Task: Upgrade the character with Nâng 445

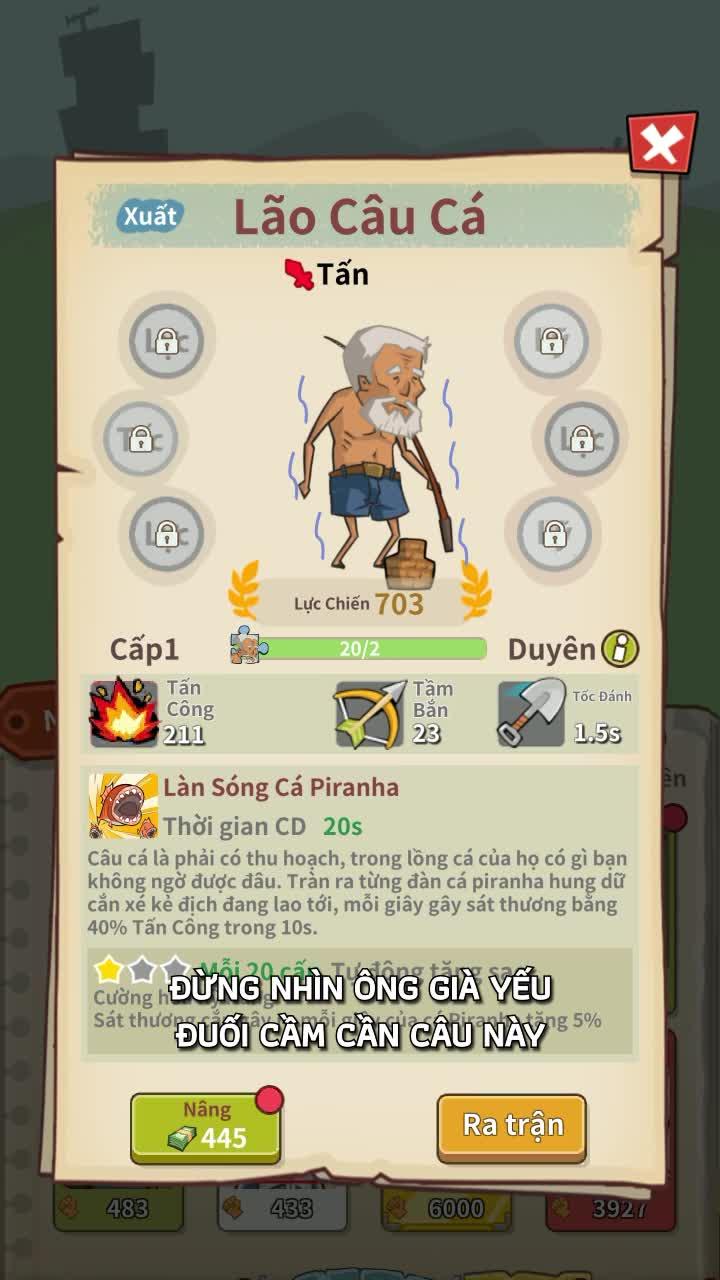Action: point(205,1127)
